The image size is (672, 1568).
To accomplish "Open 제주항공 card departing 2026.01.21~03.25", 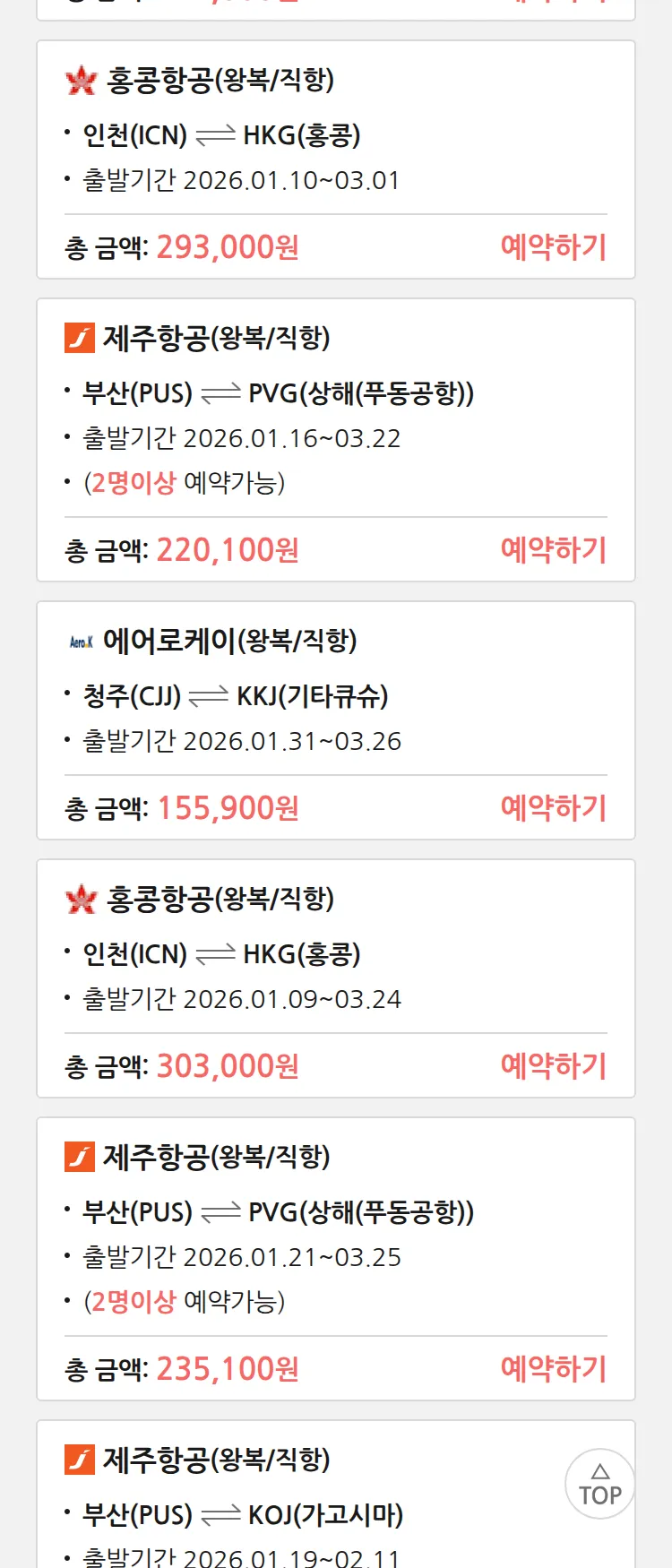I will click(269, 1236).
